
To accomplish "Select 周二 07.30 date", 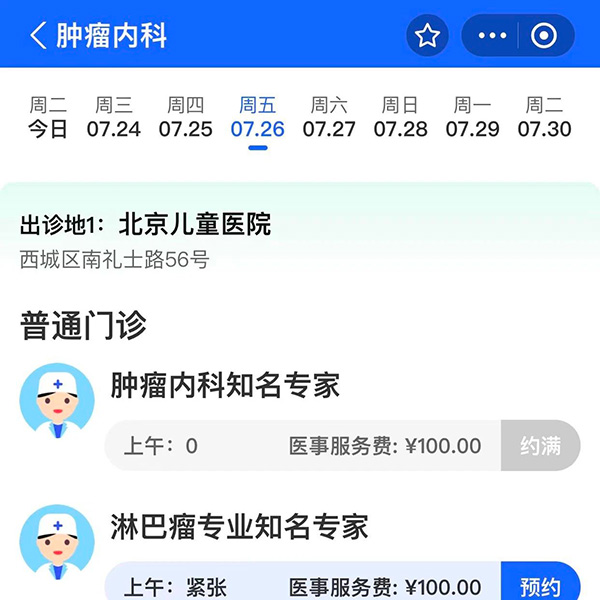I will tap(545, 117).
